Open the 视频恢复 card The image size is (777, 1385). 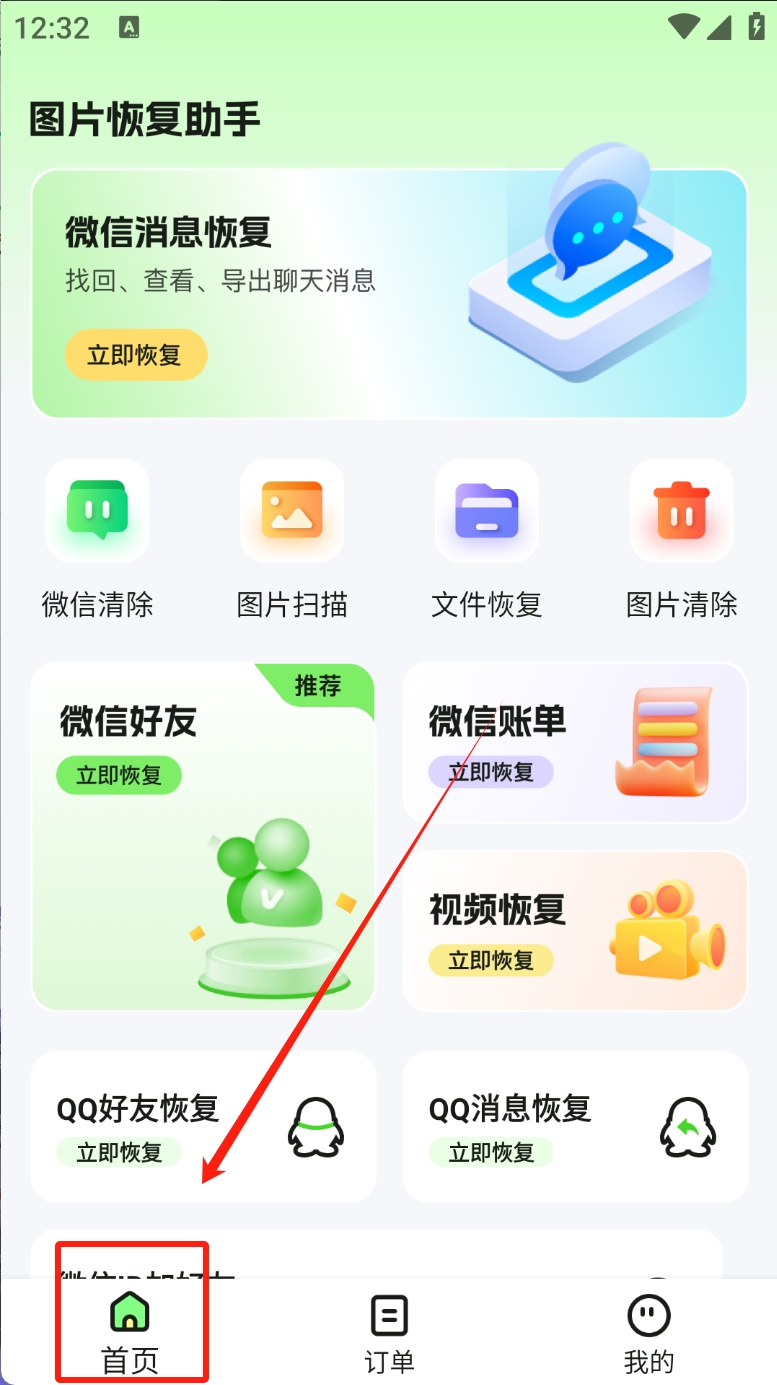click(x=574, y=931)
